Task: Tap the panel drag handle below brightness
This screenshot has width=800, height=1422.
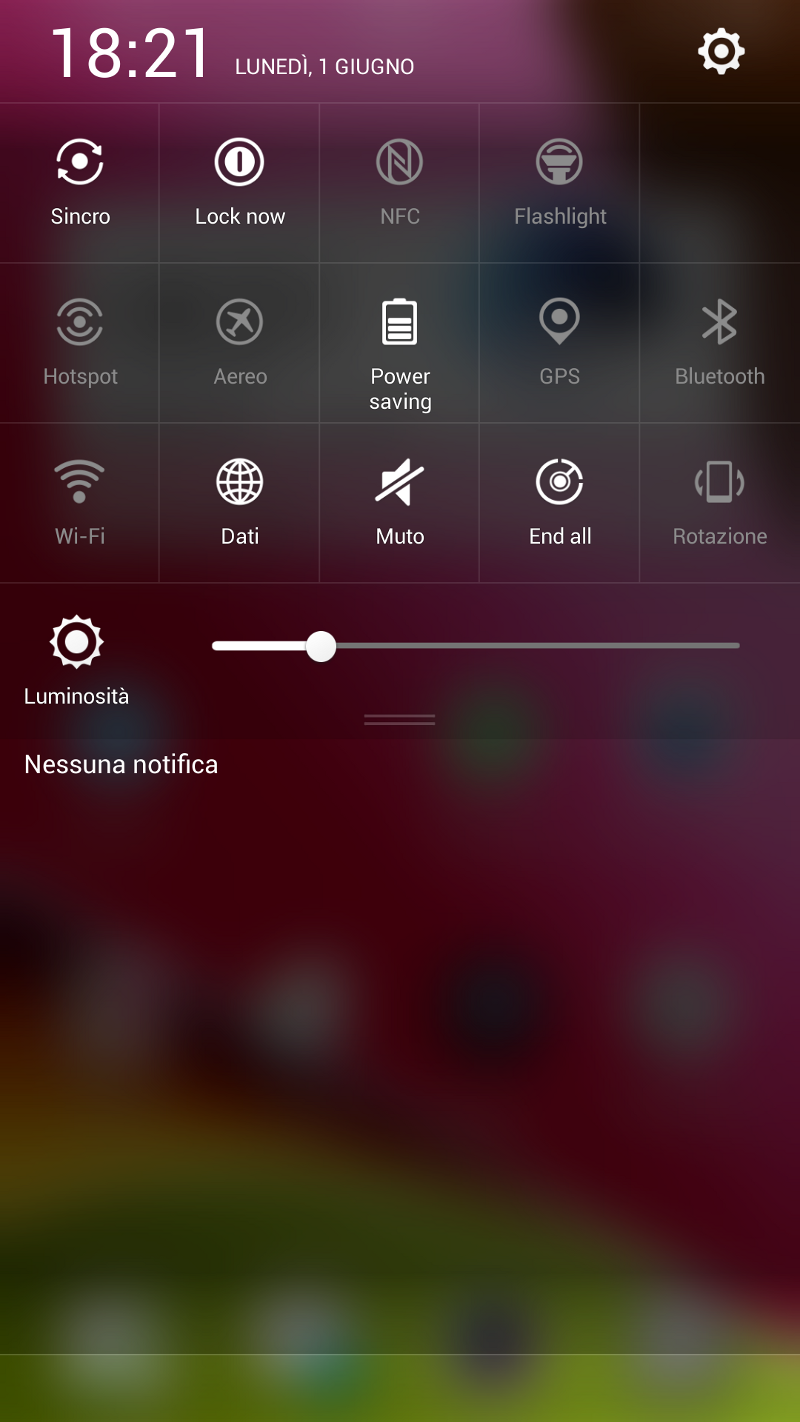Action: (400, 720)
